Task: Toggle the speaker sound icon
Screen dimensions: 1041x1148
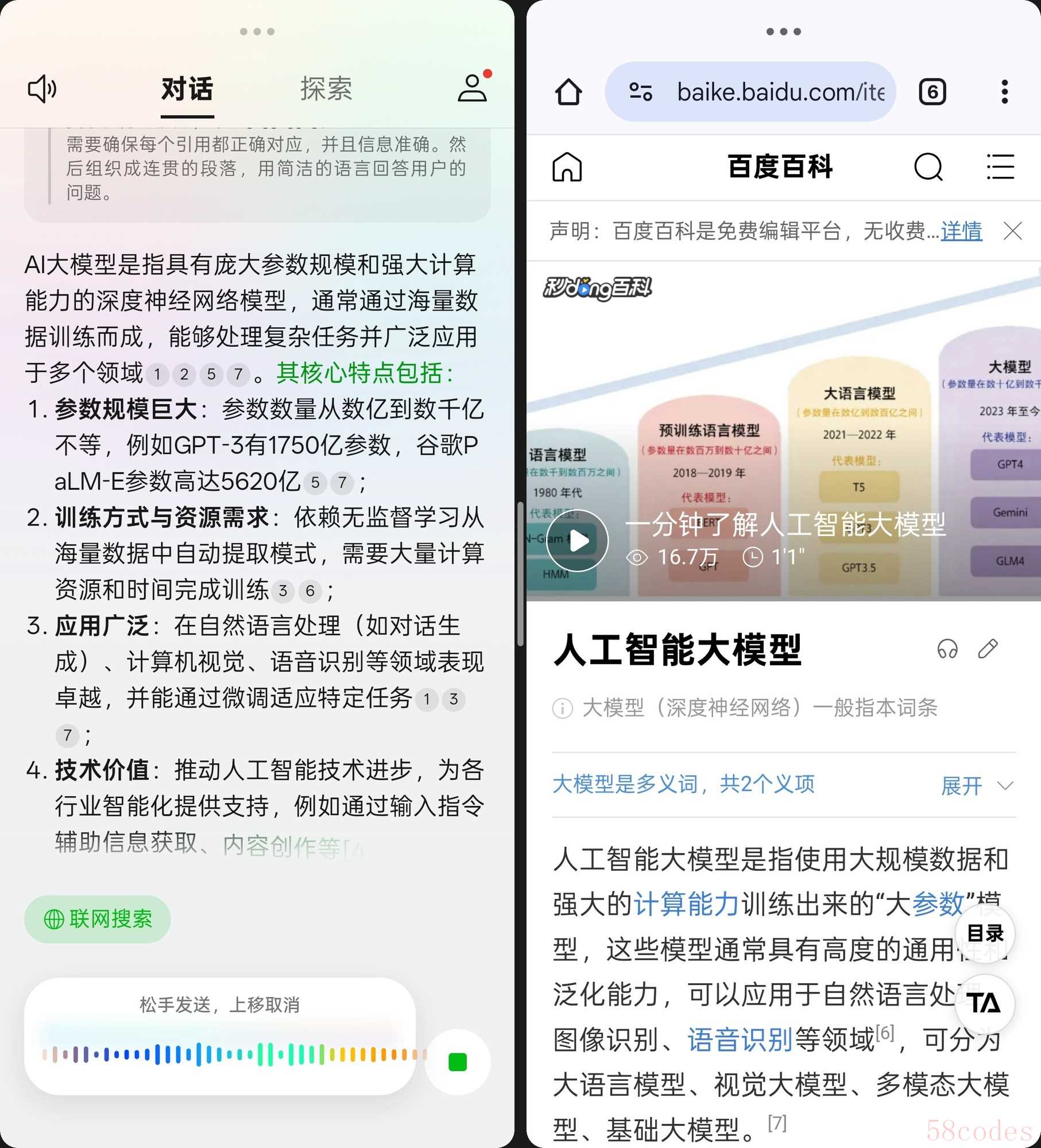Action: click(42, 89)
